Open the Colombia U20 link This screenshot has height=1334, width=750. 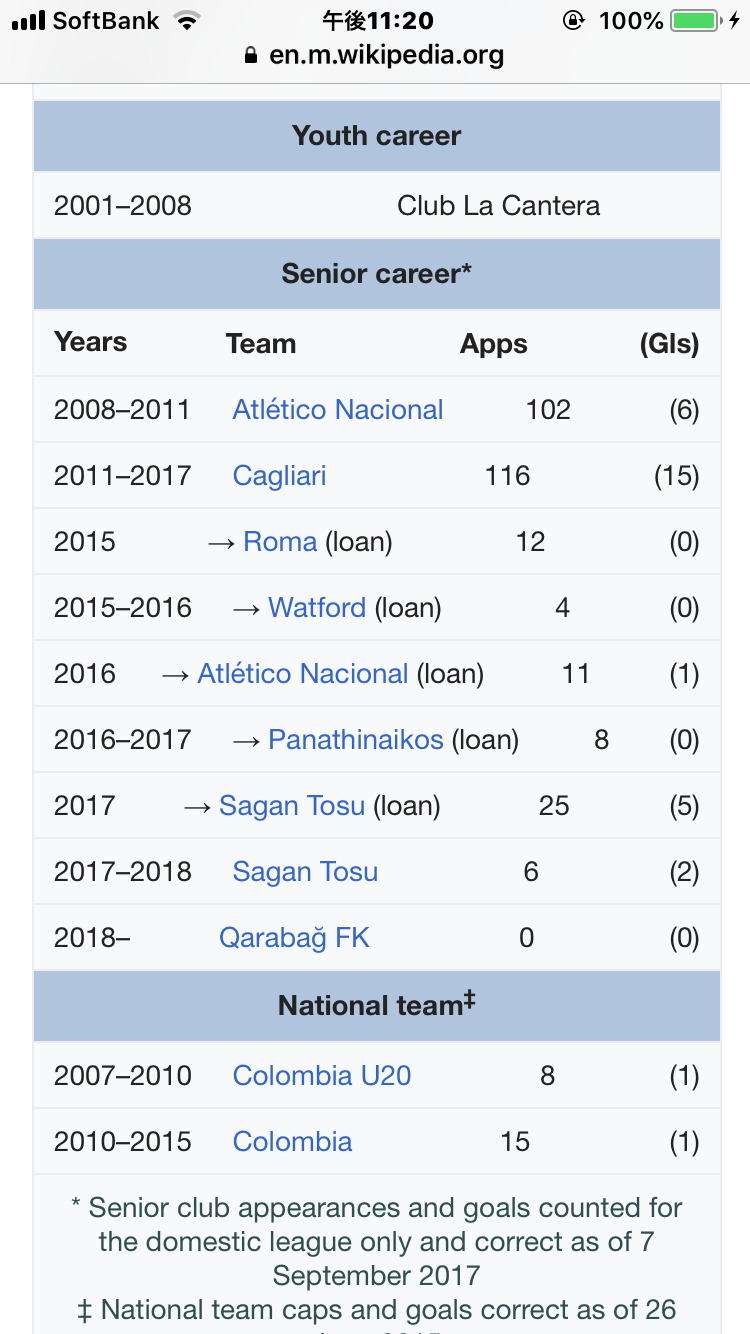[322, 1076]
